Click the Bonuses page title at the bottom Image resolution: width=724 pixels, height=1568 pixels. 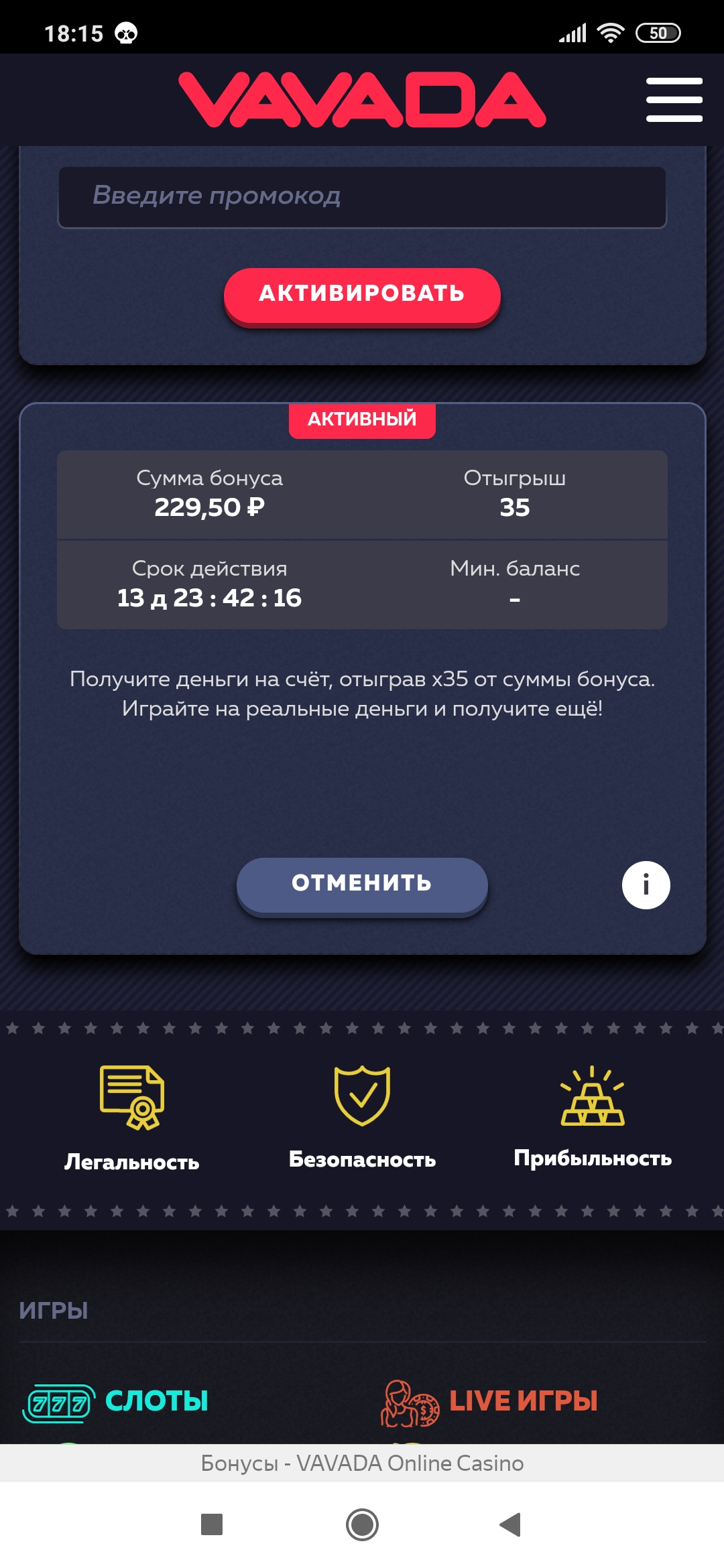point(362,1463)
